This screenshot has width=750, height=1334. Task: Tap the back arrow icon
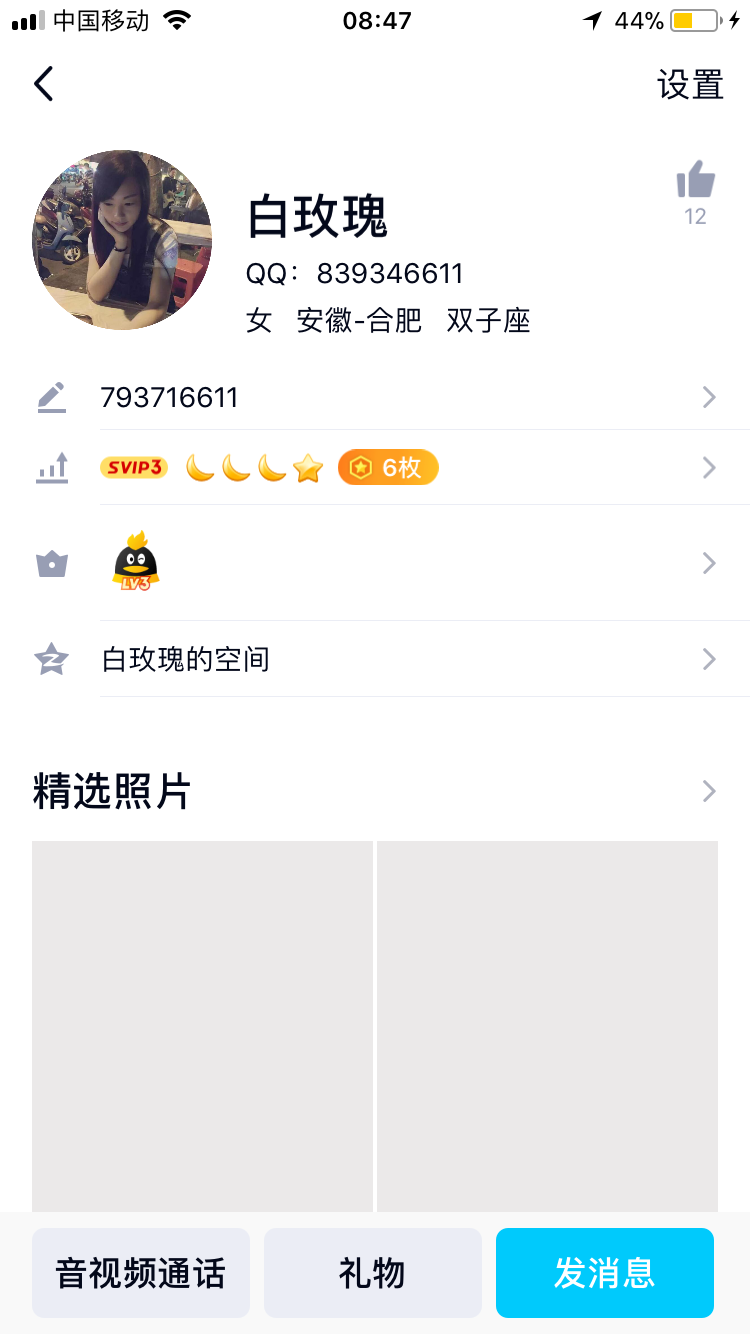43,83
